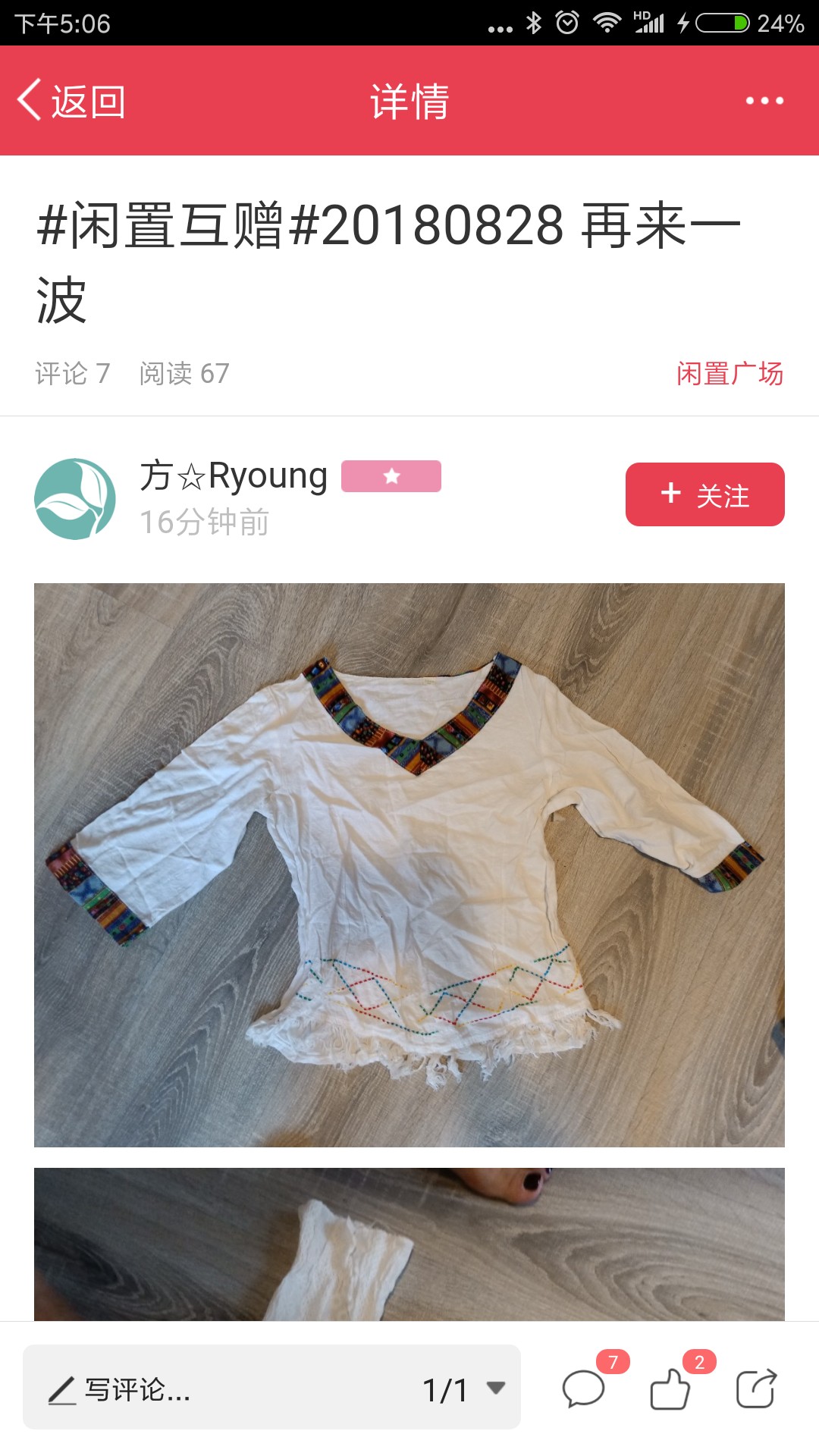Open the comments bubble icon
The width and height of the screenshot is (819, 1456).
[x=584, y=1389]
